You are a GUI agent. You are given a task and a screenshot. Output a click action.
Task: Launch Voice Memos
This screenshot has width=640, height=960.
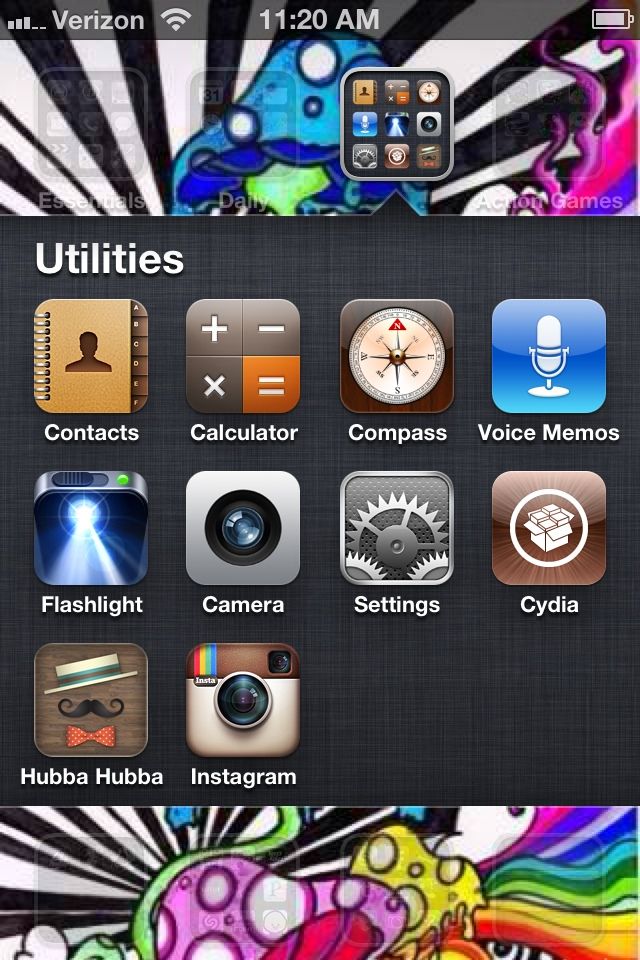pos(548,357)
